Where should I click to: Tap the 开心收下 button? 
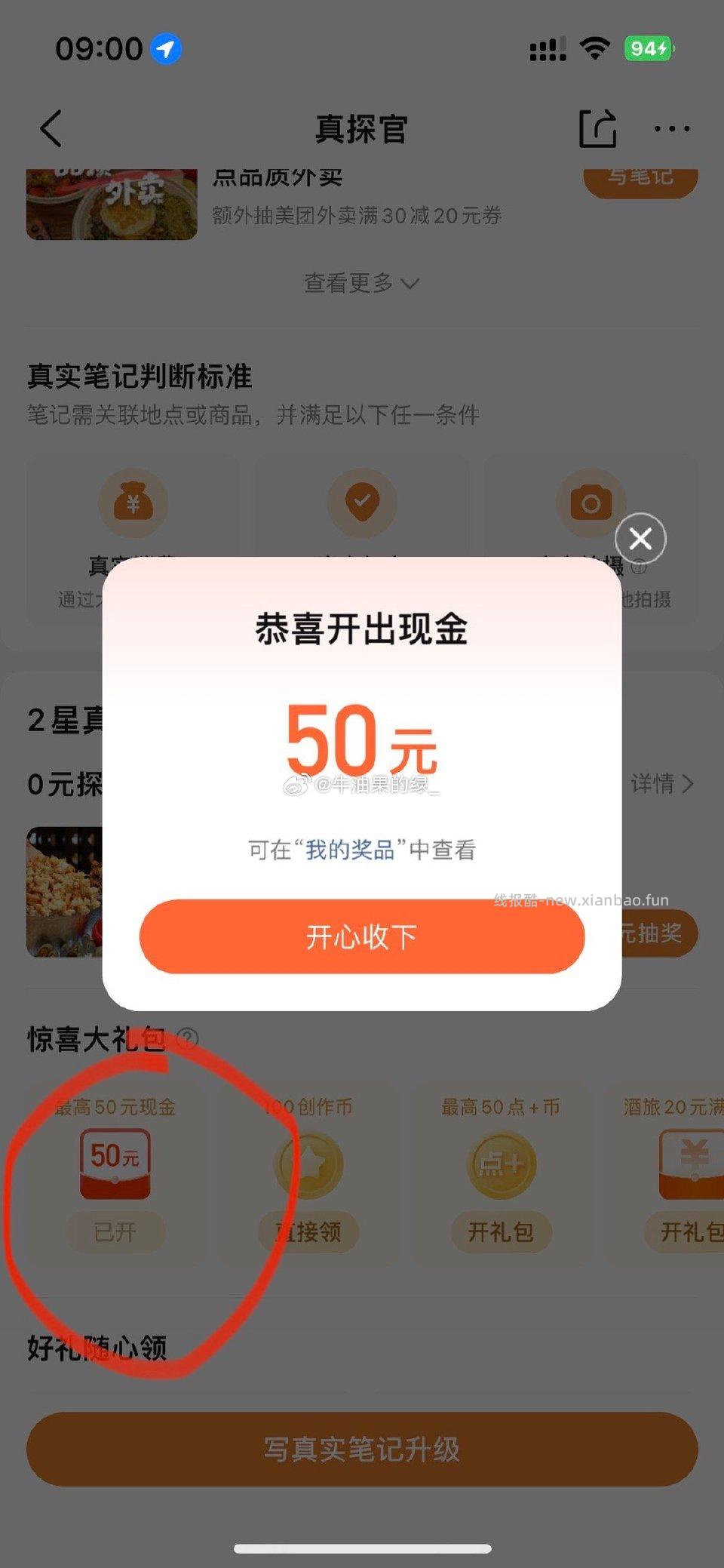coord(362,936)
